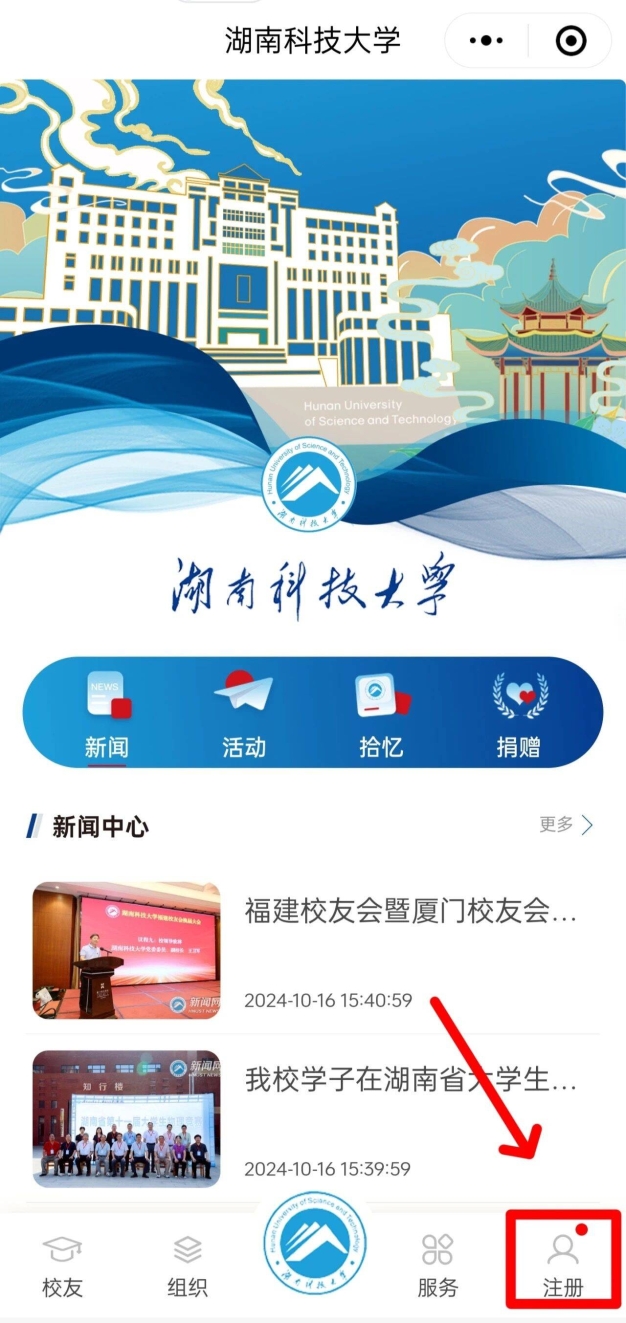Viewport: 626px width, 1323px height.
Task: Switch to the 拾忆 section
Action: coord(380,715)
